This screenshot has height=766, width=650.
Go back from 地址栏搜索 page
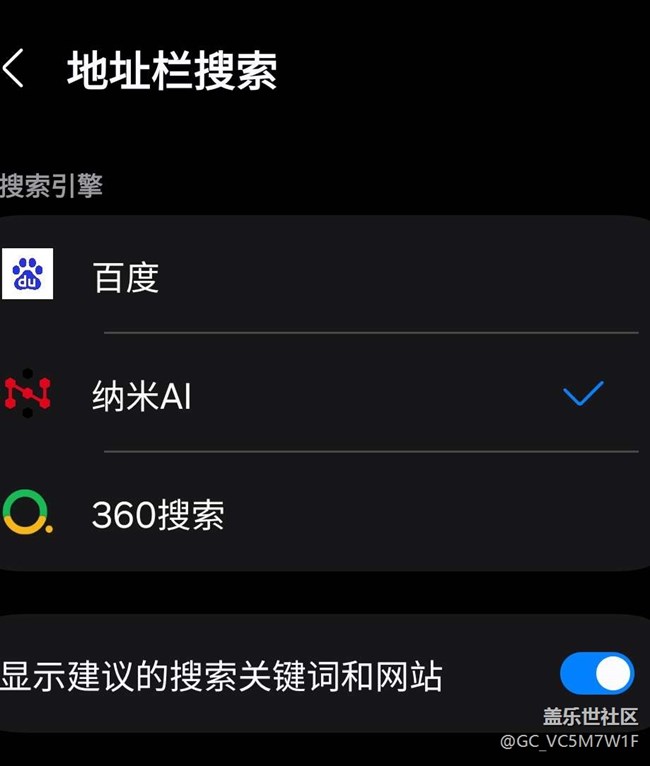click(x=14, y=70)
